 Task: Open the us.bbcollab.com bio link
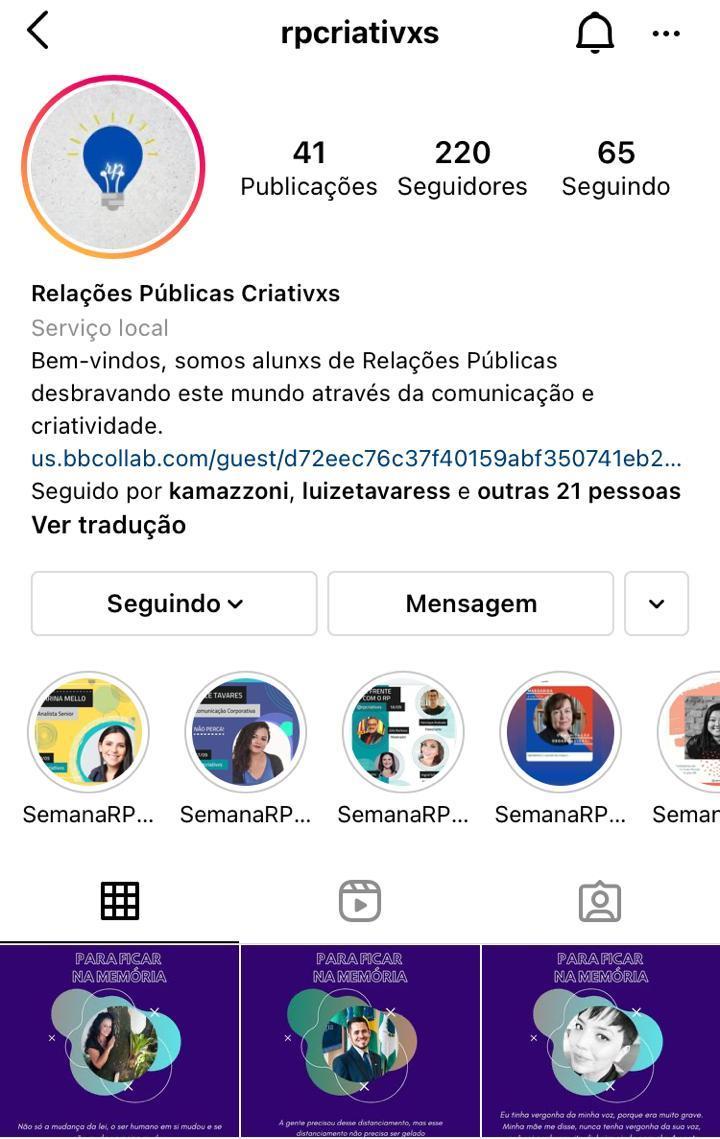(x=355, y=459)
